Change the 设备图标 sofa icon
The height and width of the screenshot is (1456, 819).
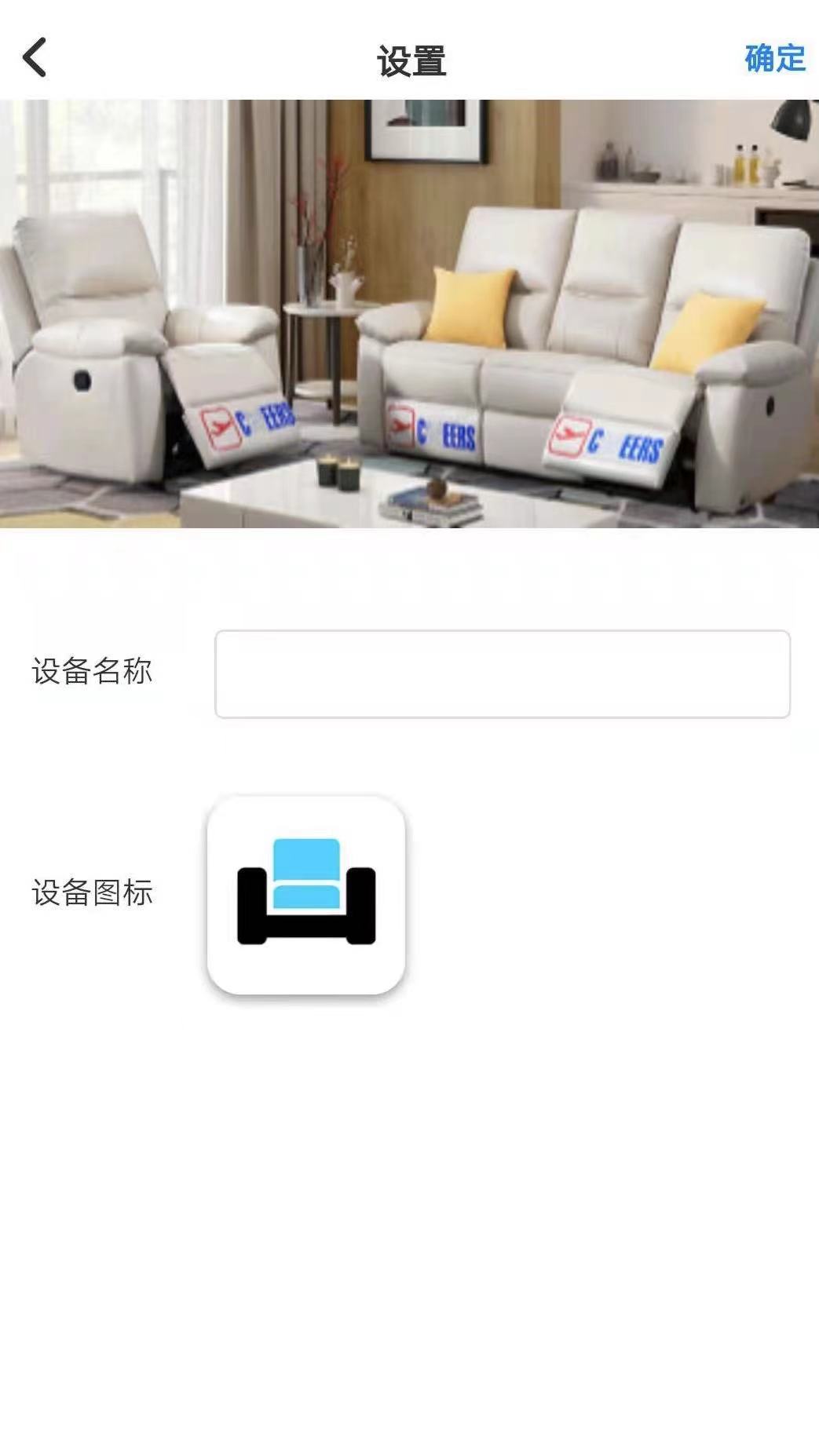(305, 895)
